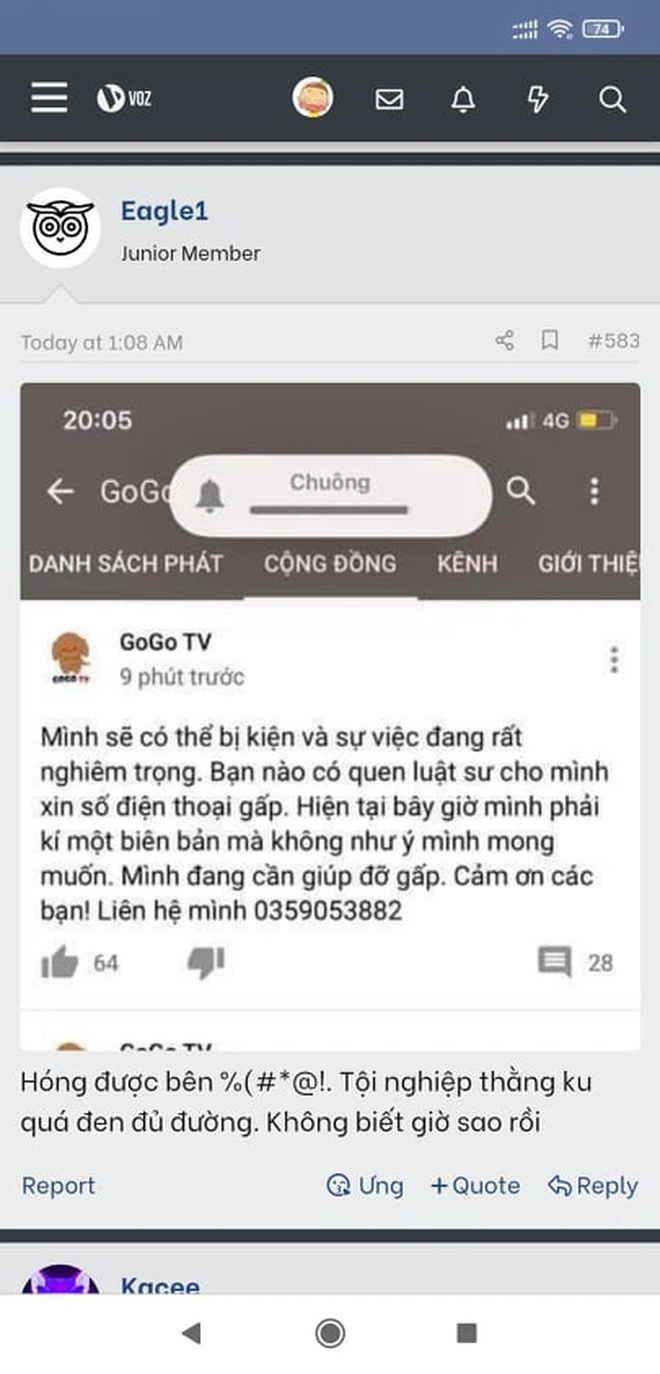
Task: Open the #583 post permalink
Action: coord(612,342)
